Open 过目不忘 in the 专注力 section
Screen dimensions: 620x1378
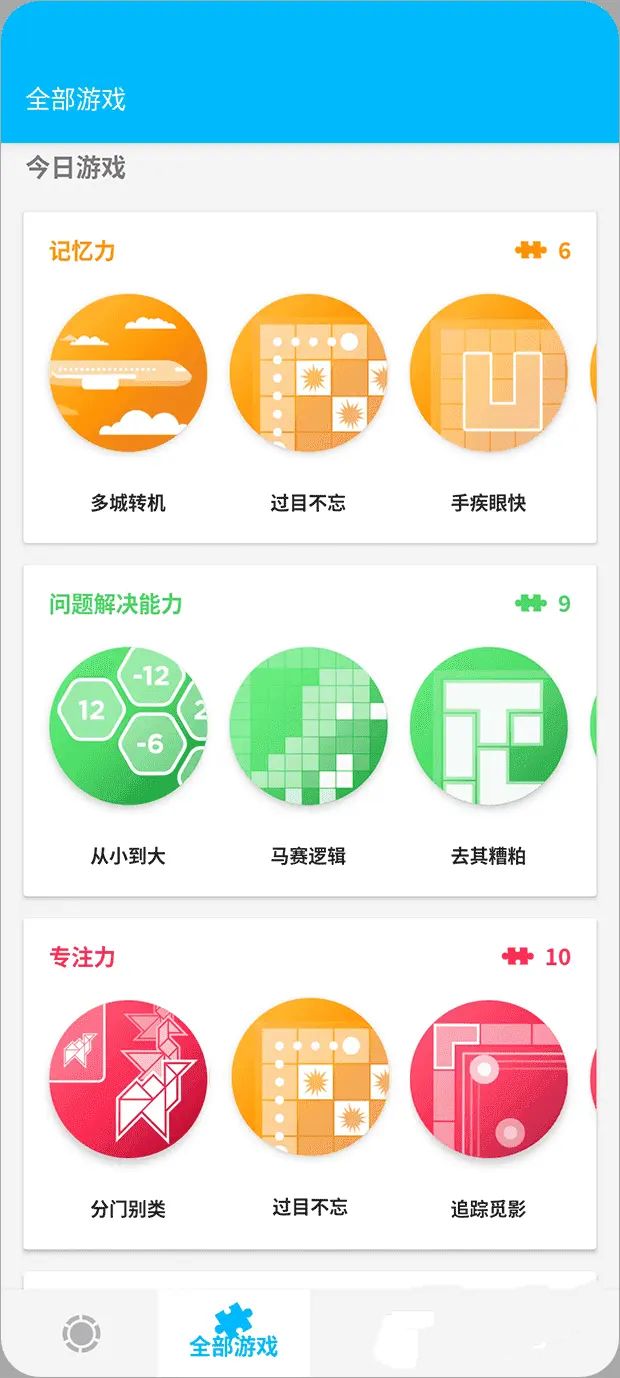[x=308, y=1079]
